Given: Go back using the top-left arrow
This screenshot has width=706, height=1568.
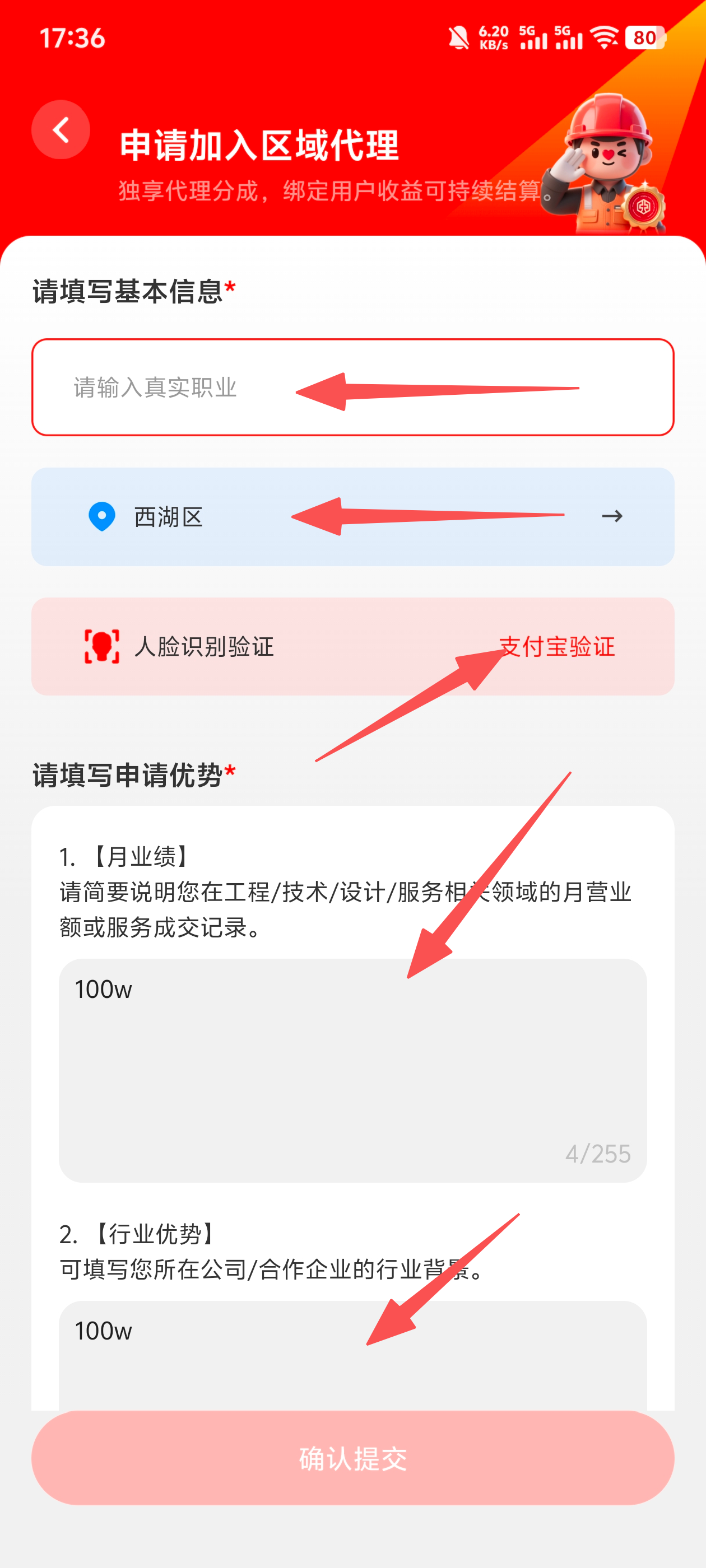Looking at the screenshot, I should (61, 130).
